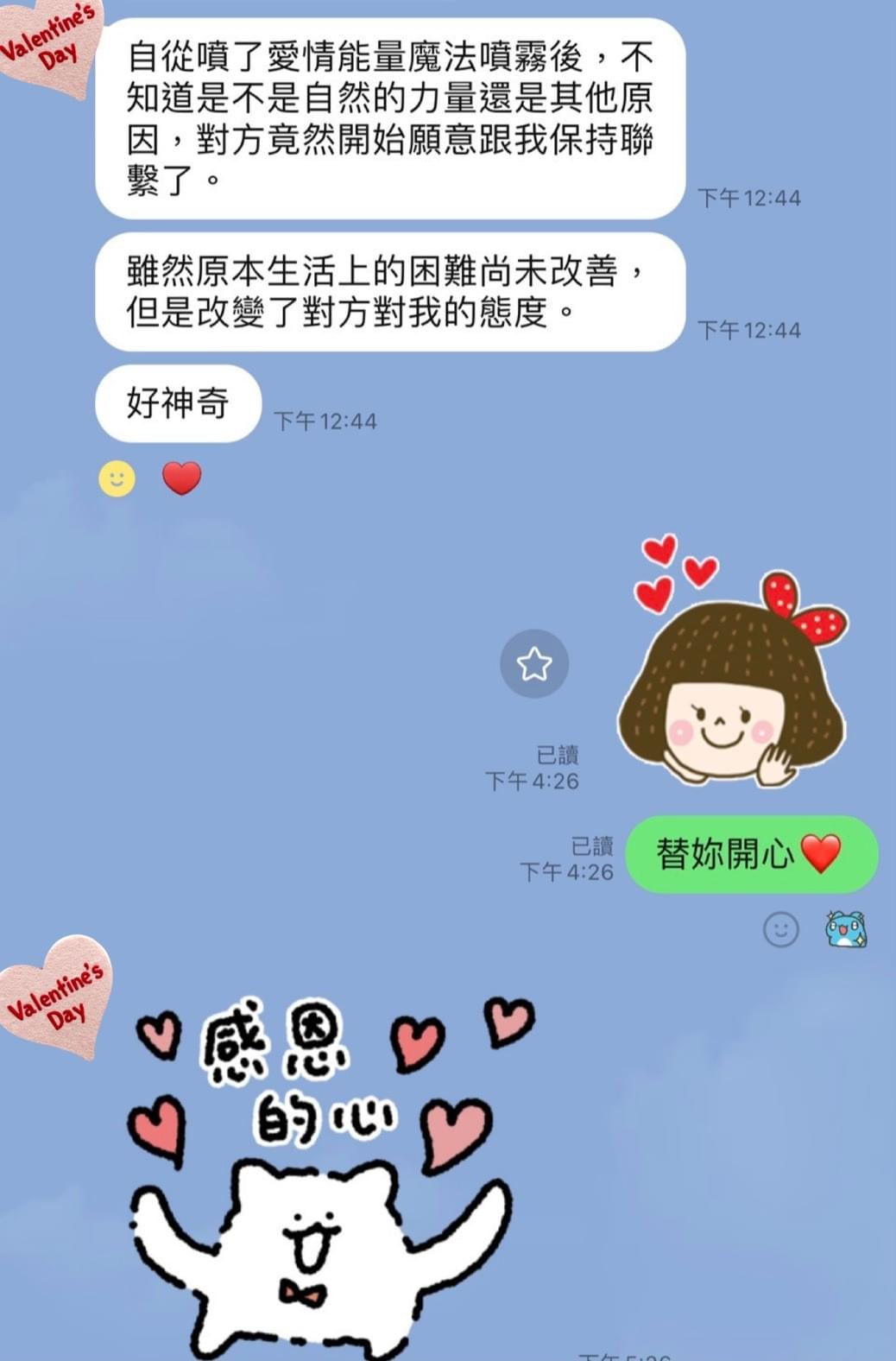Toggle the heart reaction on the green message

pyautogui.click(x=822, y=853)
